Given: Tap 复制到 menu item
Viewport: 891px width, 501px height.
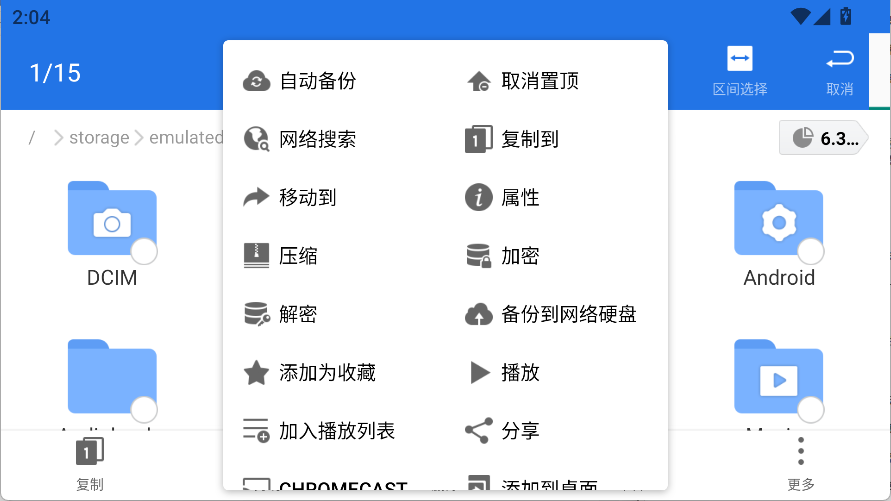Looking at the screenshot, I should 529,139.
